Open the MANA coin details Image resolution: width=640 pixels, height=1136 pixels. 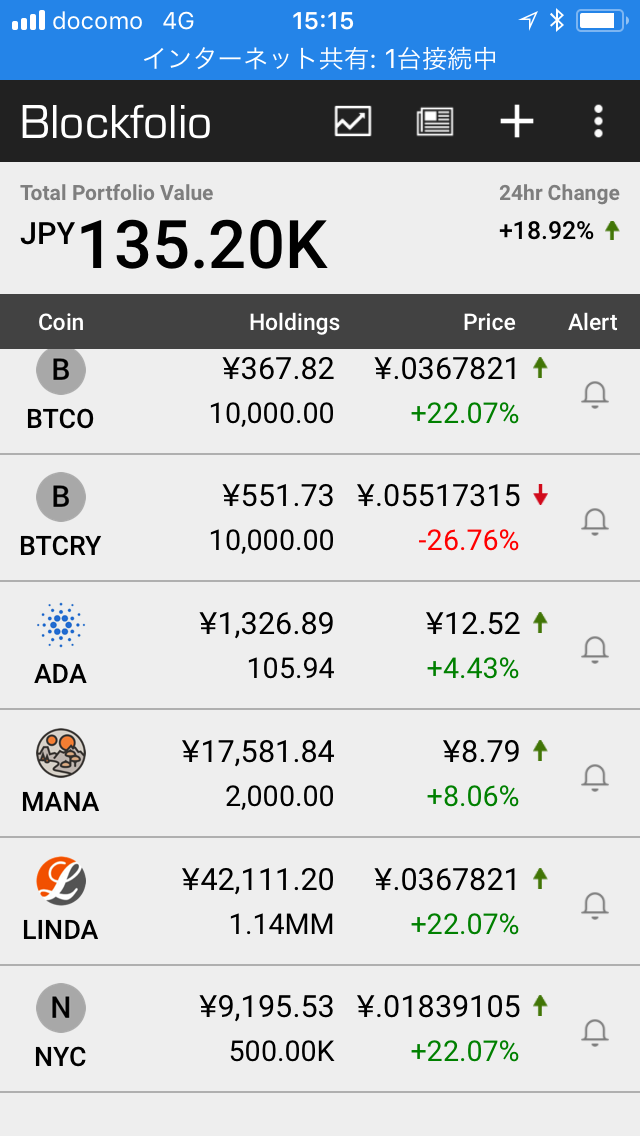click(320, 773)
